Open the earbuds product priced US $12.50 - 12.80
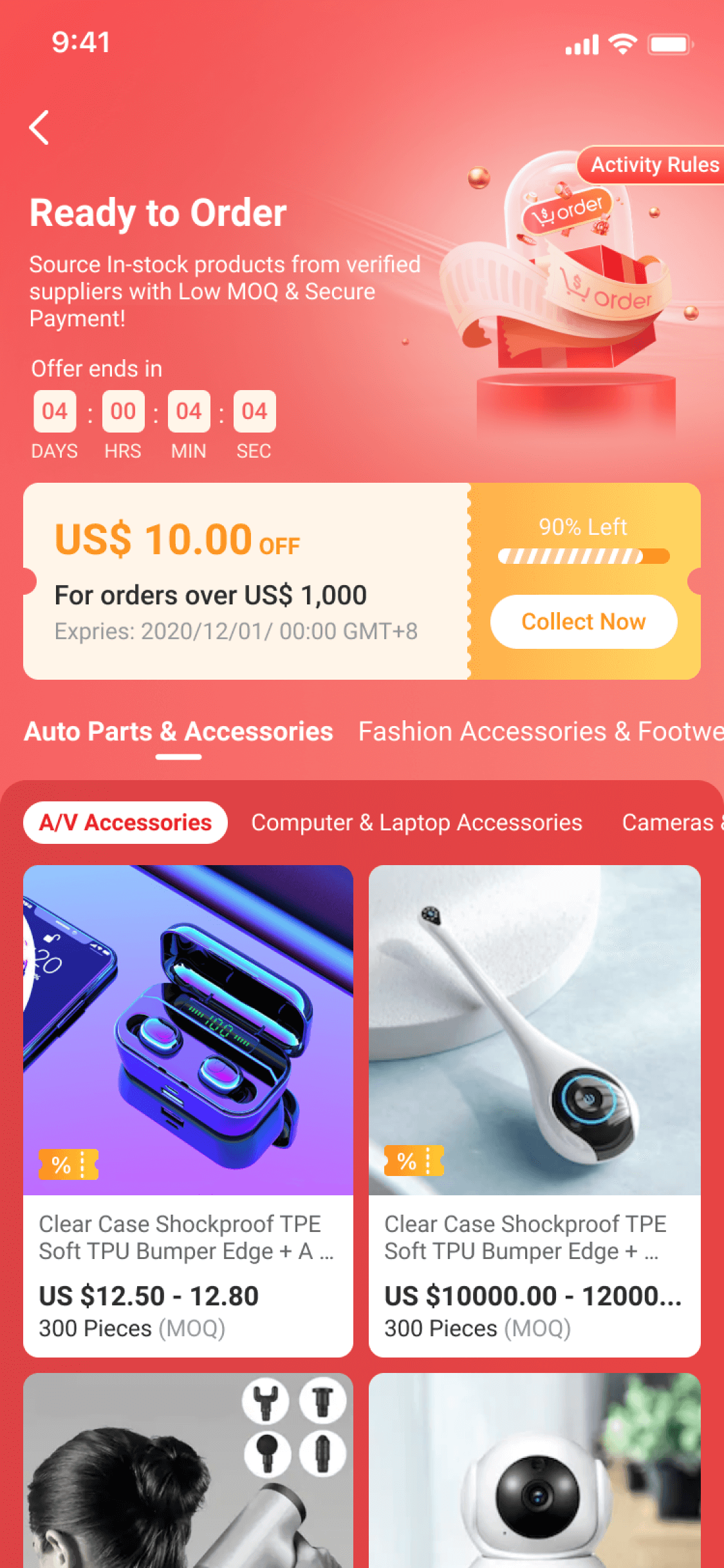The image size is (724, 1568). click(188, 1110)
